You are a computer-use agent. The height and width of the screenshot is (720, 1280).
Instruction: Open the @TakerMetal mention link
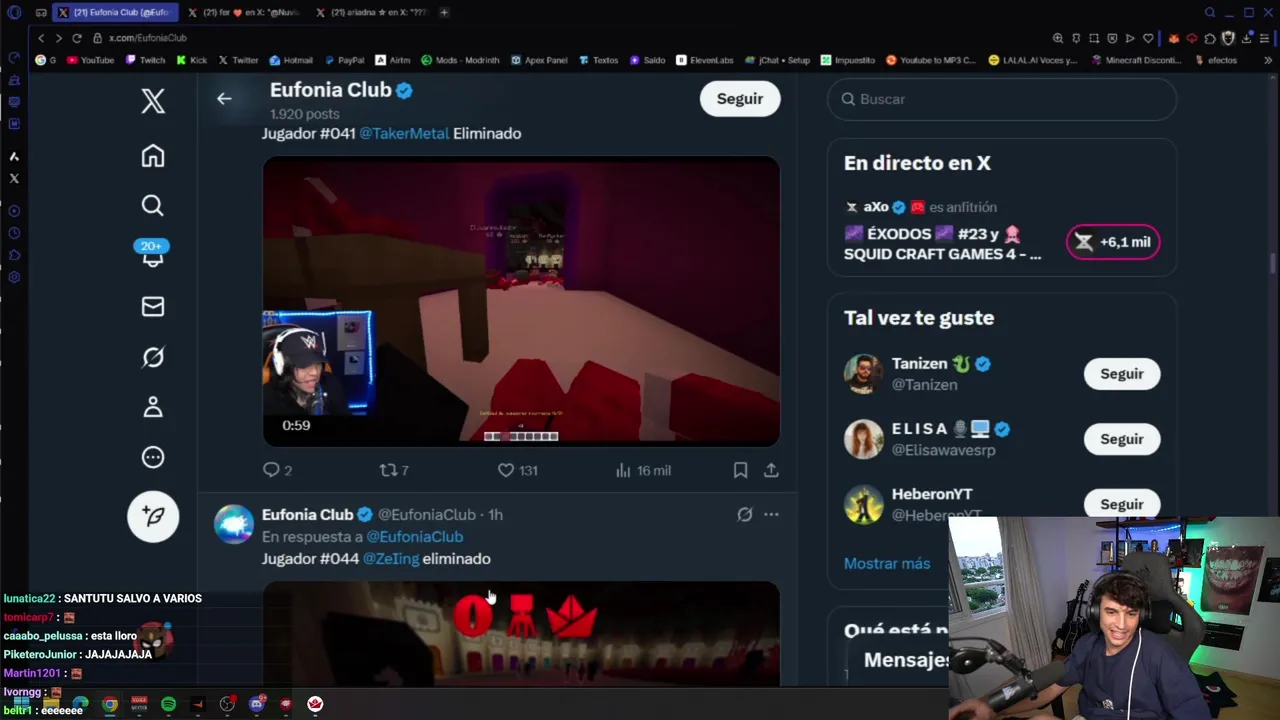[x=404, y=133]
